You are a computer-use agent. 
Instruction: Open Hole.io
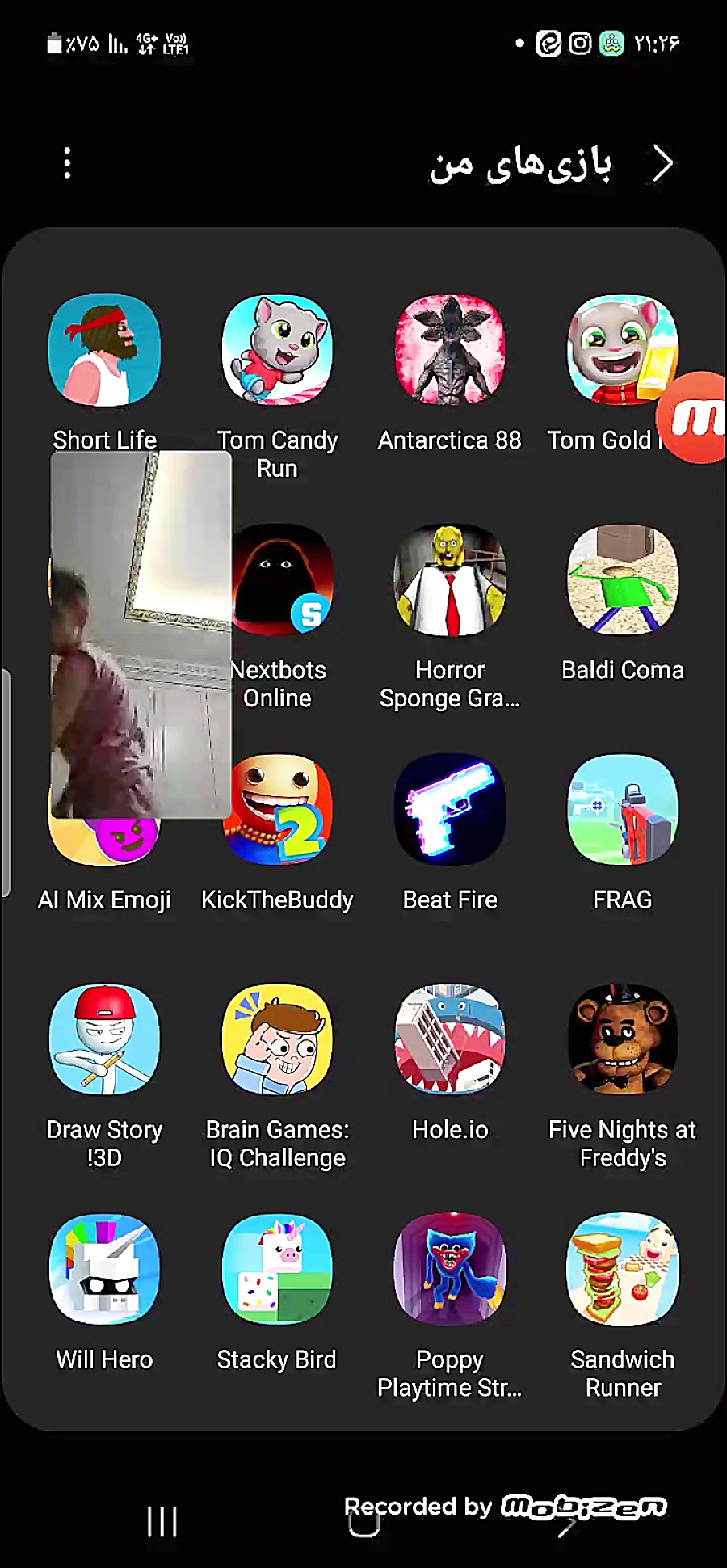click(450, 1039)
